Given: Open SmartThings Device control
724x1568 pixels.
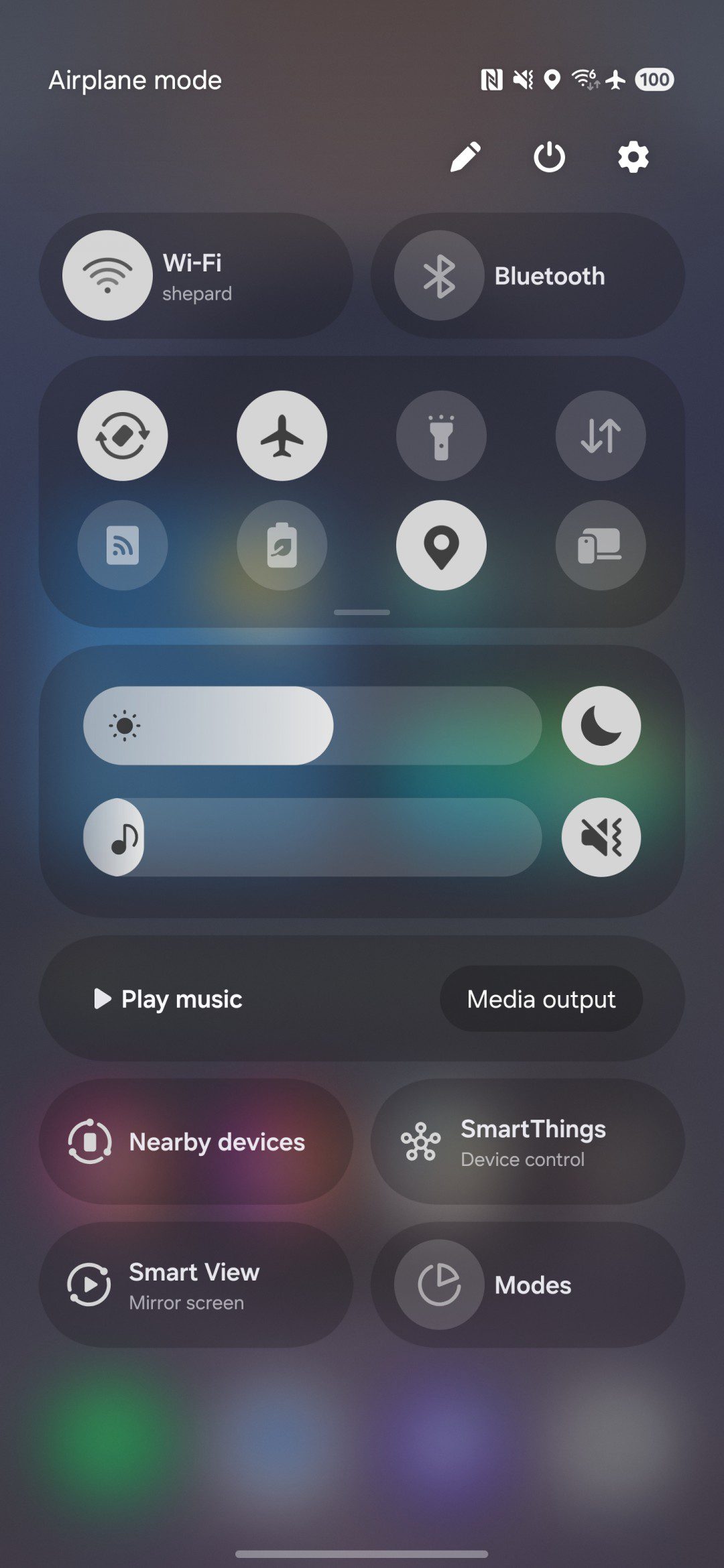Looking at the screenshot, I should 528,1142.
